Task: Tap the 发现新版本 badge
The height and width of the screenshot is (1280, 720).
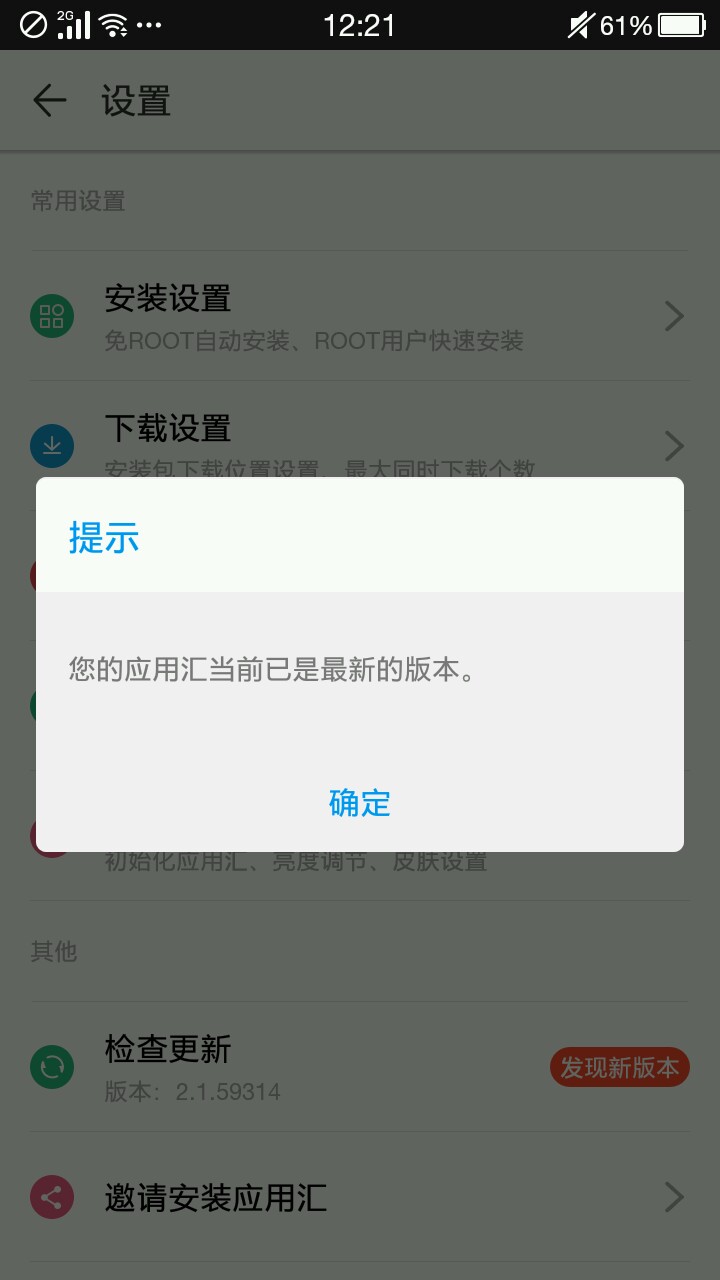Action: tap(620, 1067)
